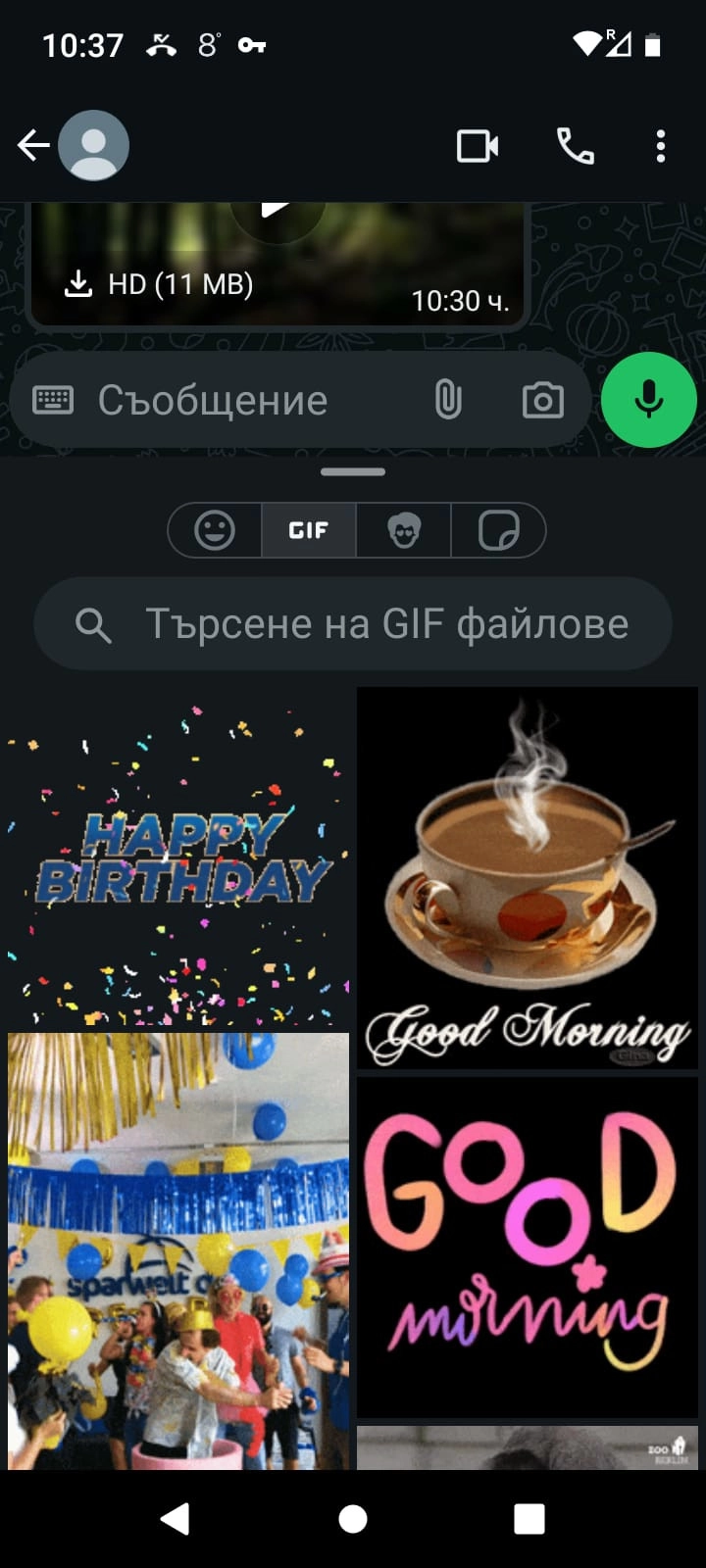
Task: Pick the colorful GOOD morning GIF
Action: pos(528,1245)
